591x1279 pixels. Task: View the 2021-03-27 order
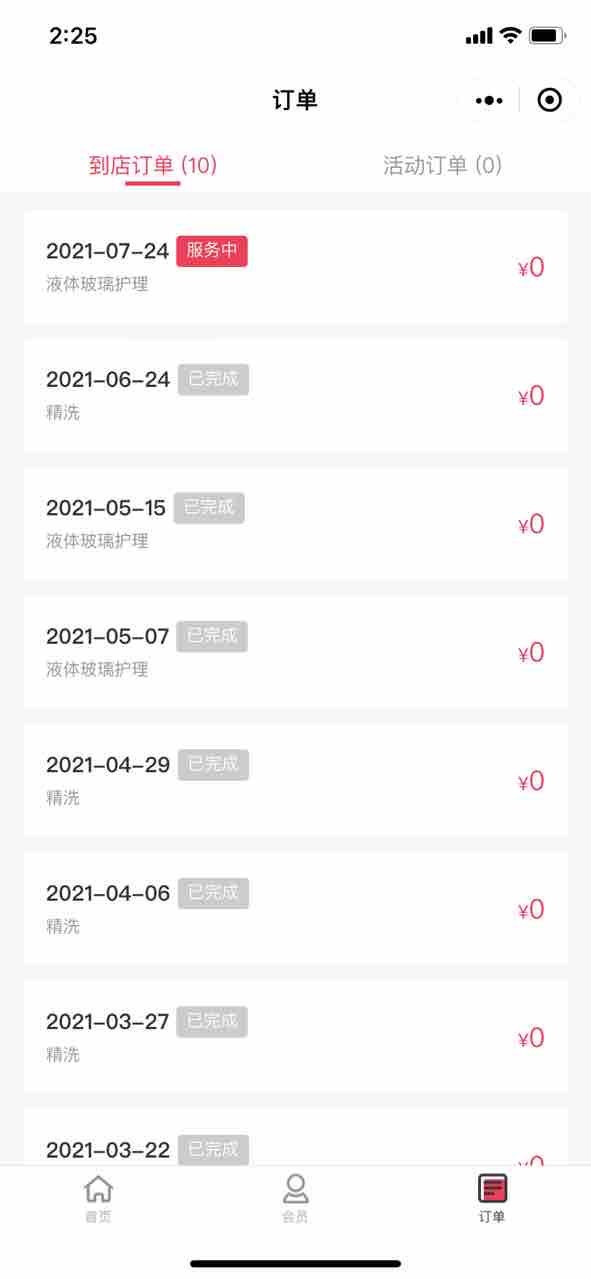[x=295, y=1037]
